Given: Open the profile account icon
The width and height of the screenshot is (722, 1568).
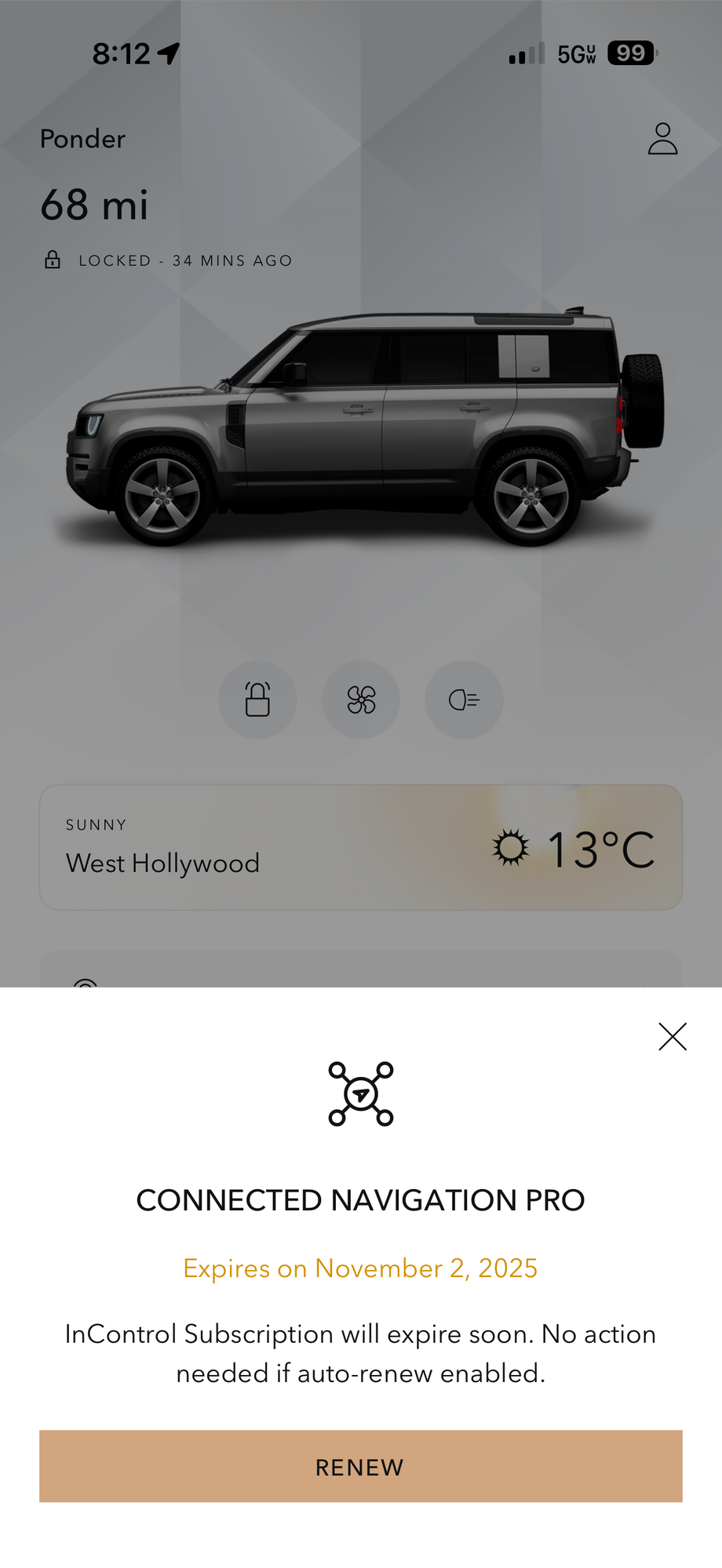Looking at the screenshot, I should pos(662,139).
